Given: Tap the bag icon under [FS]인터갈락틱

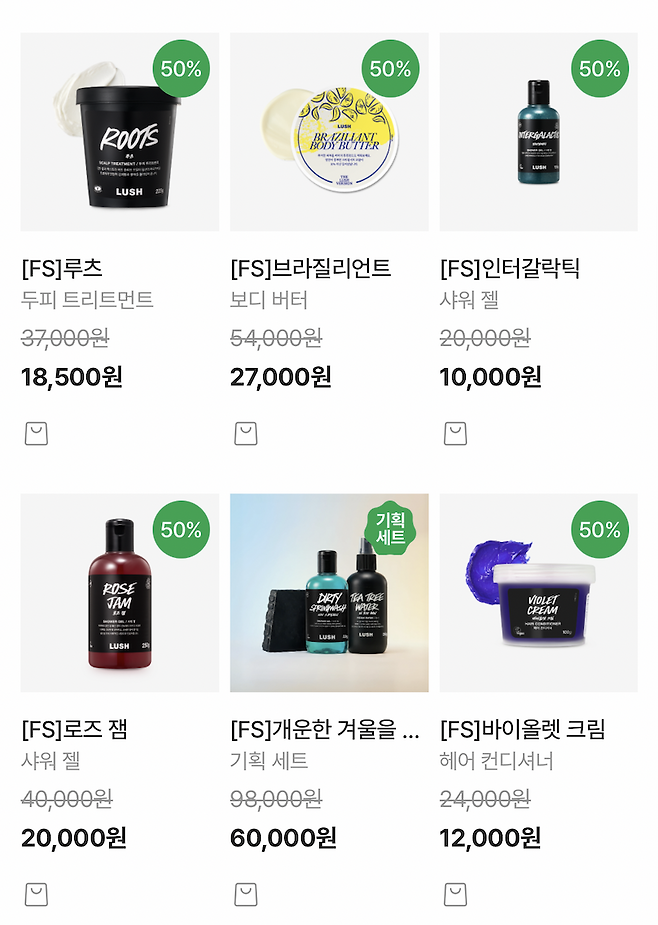Looking at the screenshot, I should [455, 433].
